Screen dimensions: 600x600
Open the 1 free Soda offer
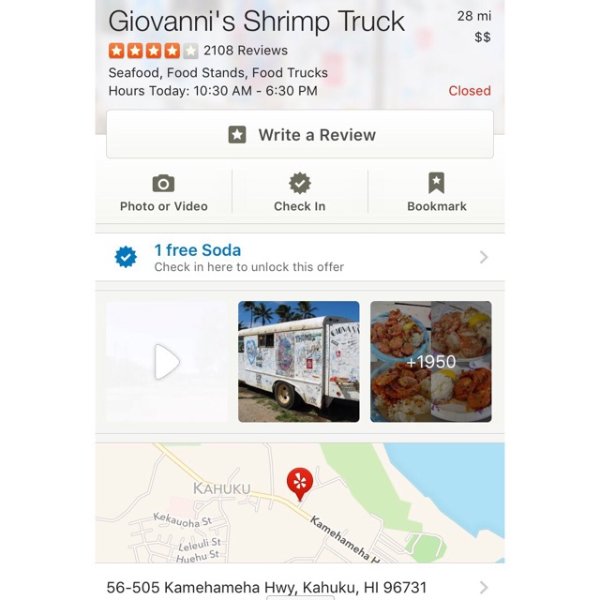click(299, 257)
